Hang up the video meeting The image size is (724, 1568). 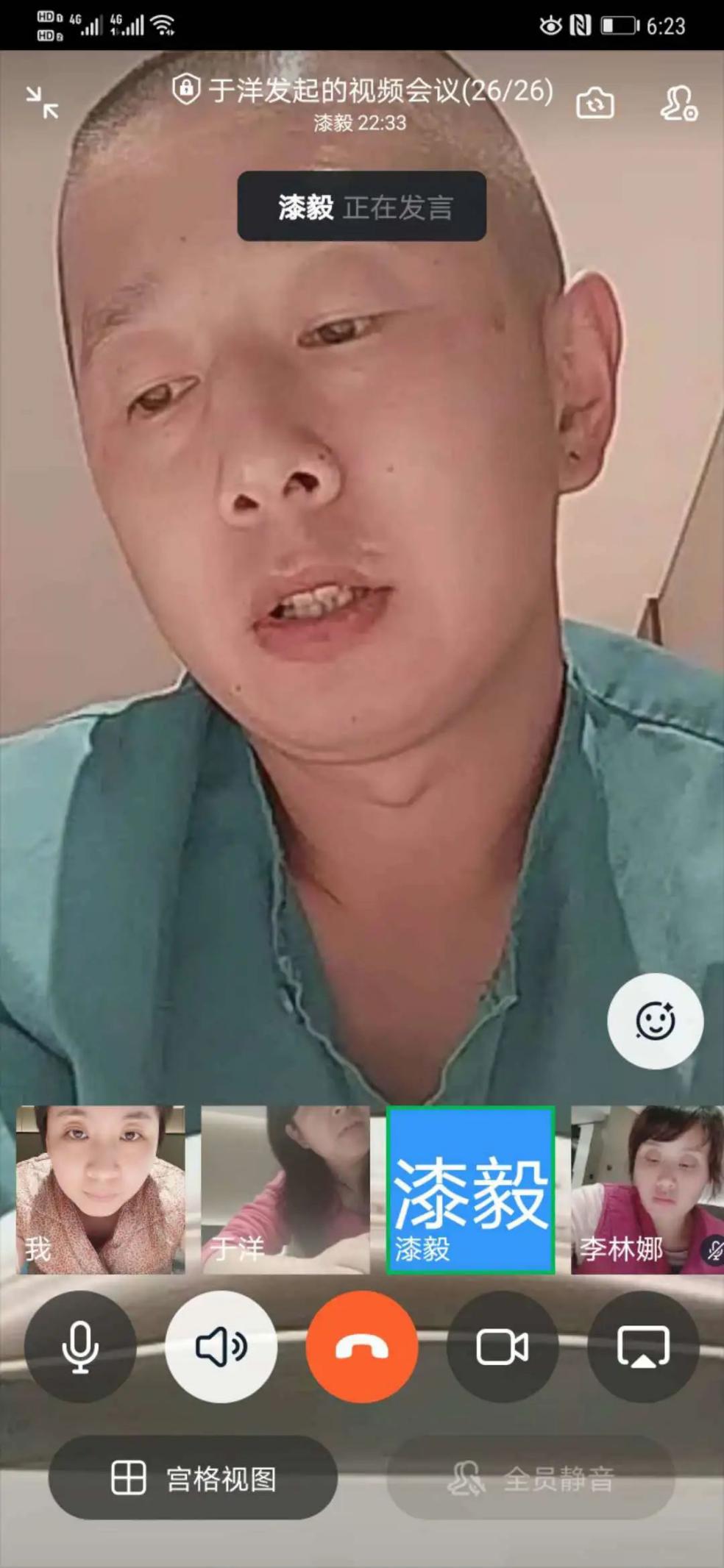tap(362, 1347)
